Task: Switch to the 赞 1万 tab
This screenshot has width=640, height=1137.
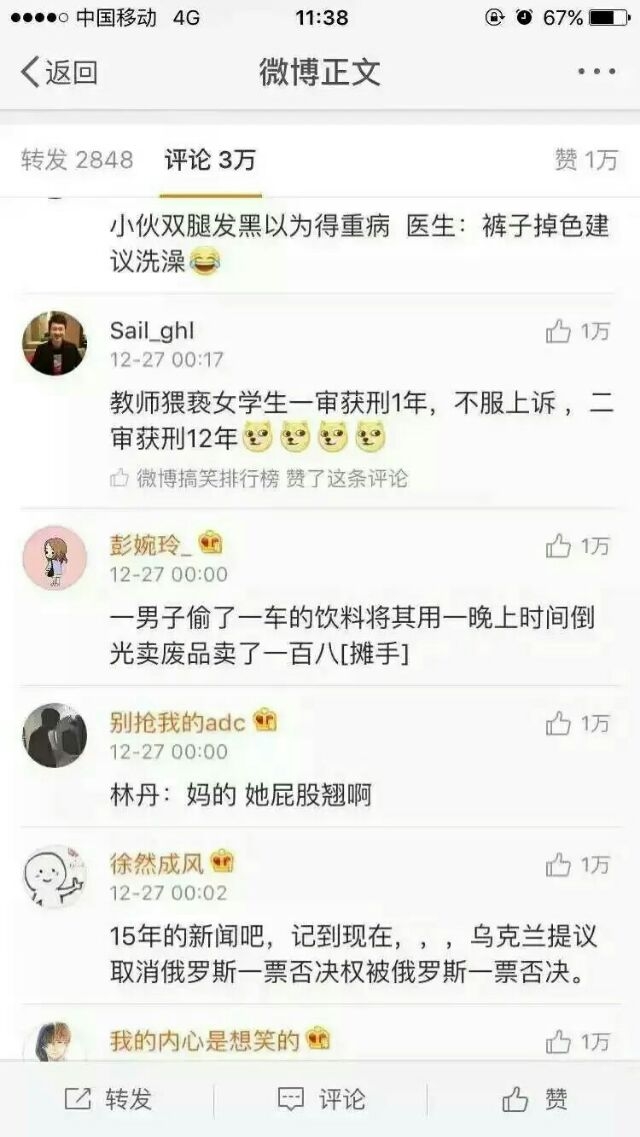Action: coord(586,160)
